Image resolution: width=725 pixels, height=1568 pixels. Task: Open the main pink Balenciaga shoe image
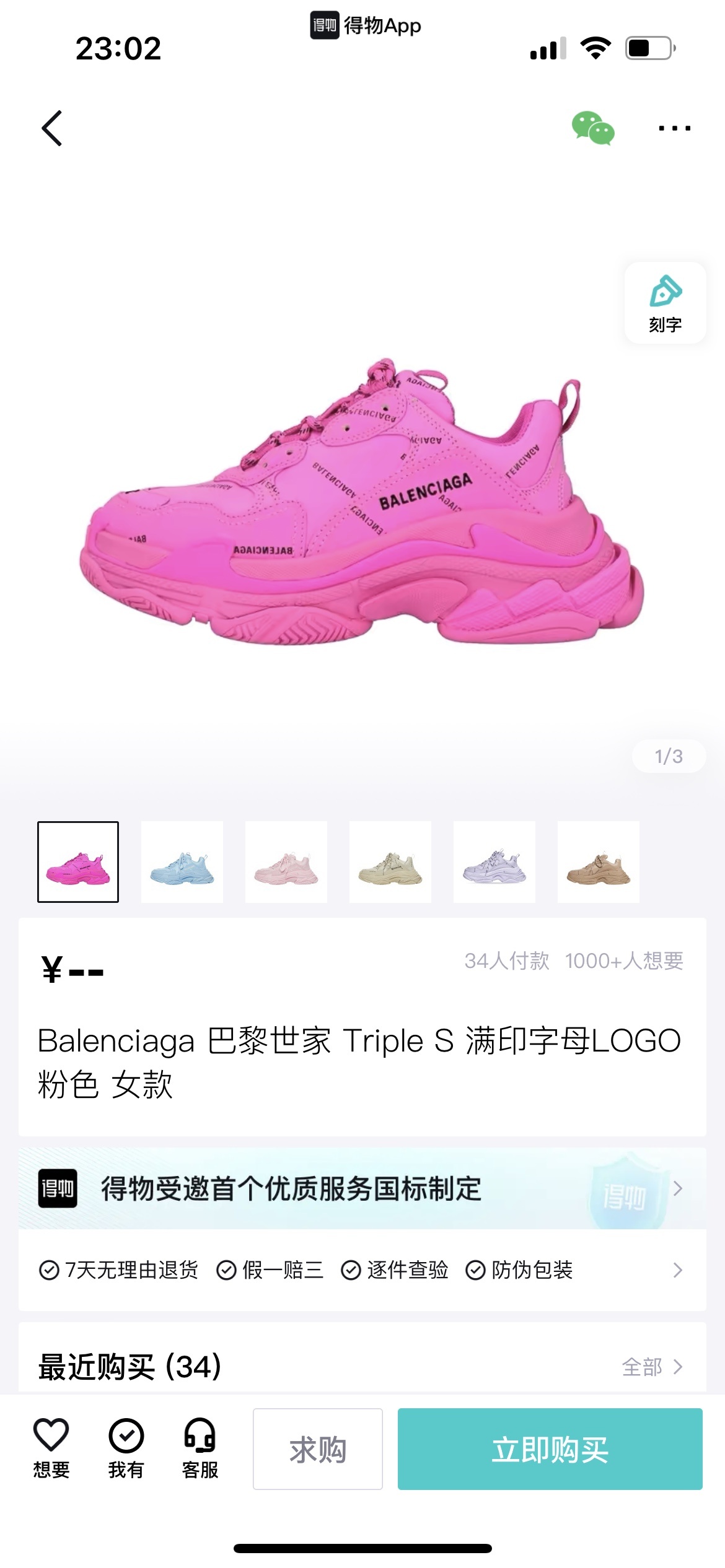(x=362, y=502)
